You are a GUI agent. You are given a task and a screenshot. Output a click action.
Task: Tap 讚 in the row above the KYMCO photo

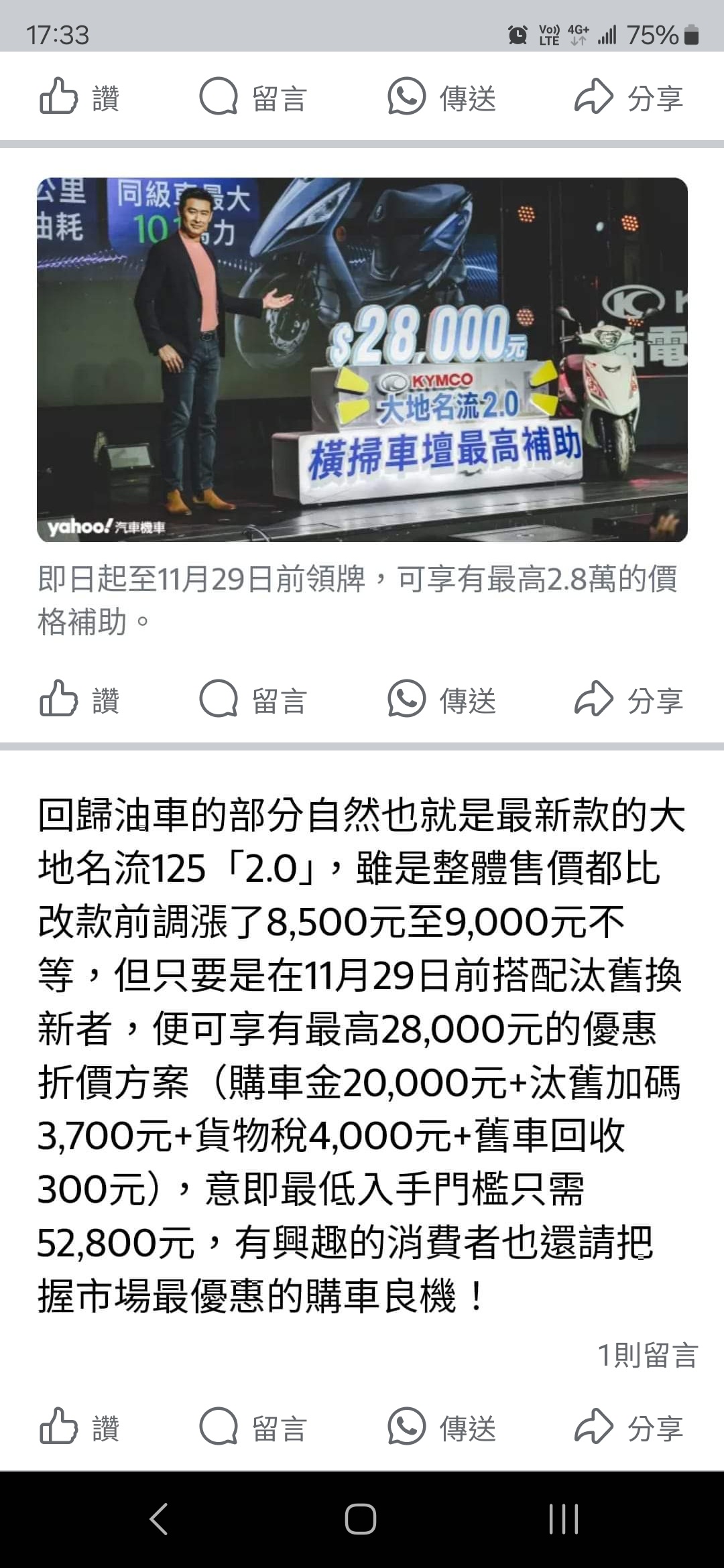79,98
